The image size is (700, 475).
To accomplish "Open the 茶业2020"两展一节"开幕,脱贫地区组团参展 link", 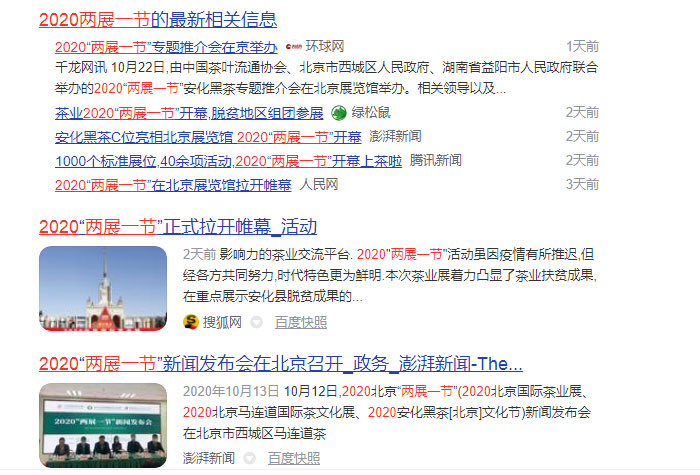I will tap(189, 113).
